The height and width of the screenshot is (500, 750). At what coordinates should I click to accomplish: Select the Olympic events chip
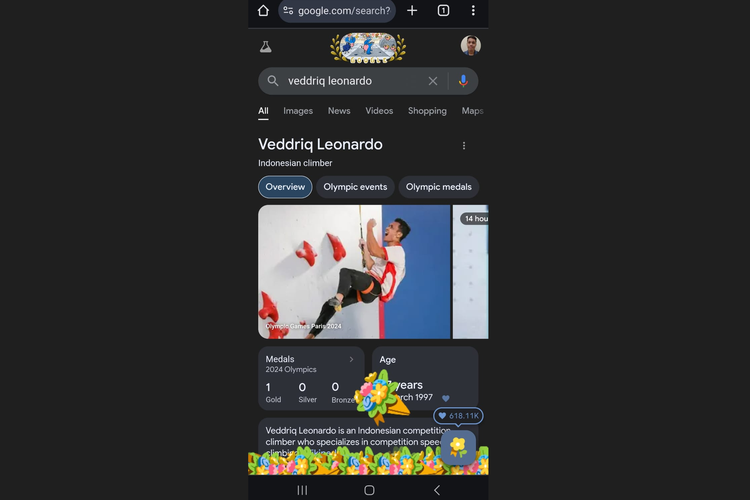click(355, 187)
